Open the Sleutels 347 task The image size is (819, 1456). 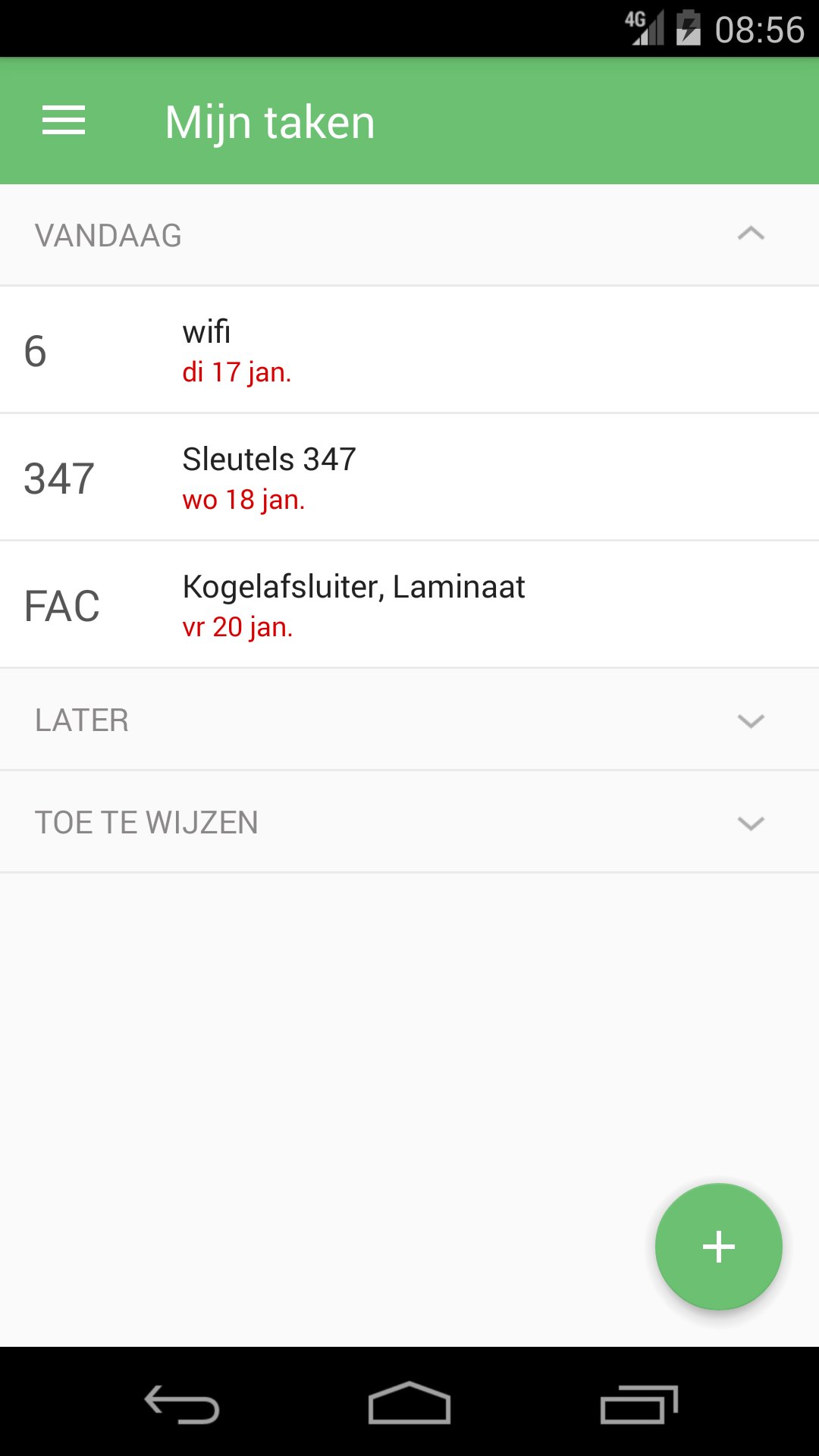coord(409,478)
